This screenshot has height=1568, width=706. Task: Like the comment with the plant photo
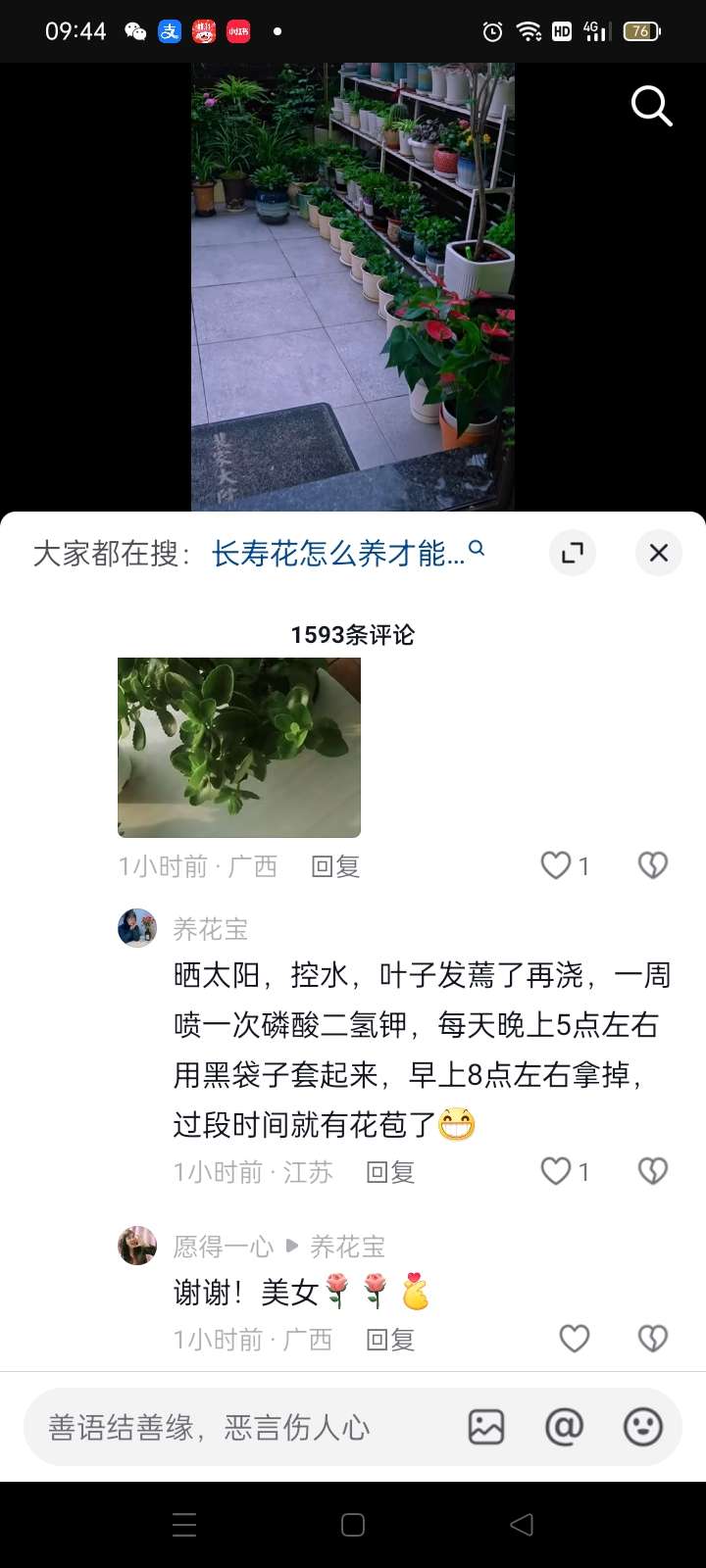(557, 865)
